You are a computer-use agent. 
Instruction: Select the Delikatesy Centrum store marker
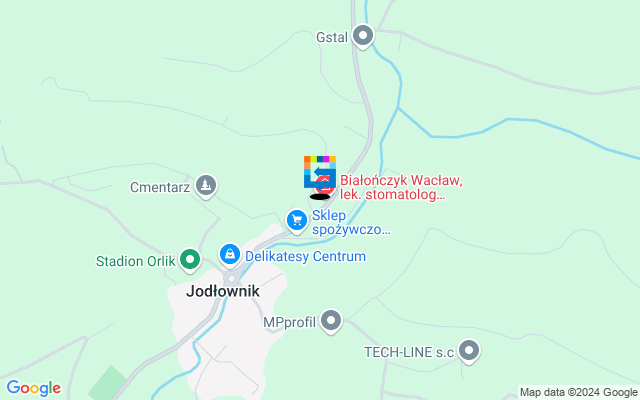[230, 255]
